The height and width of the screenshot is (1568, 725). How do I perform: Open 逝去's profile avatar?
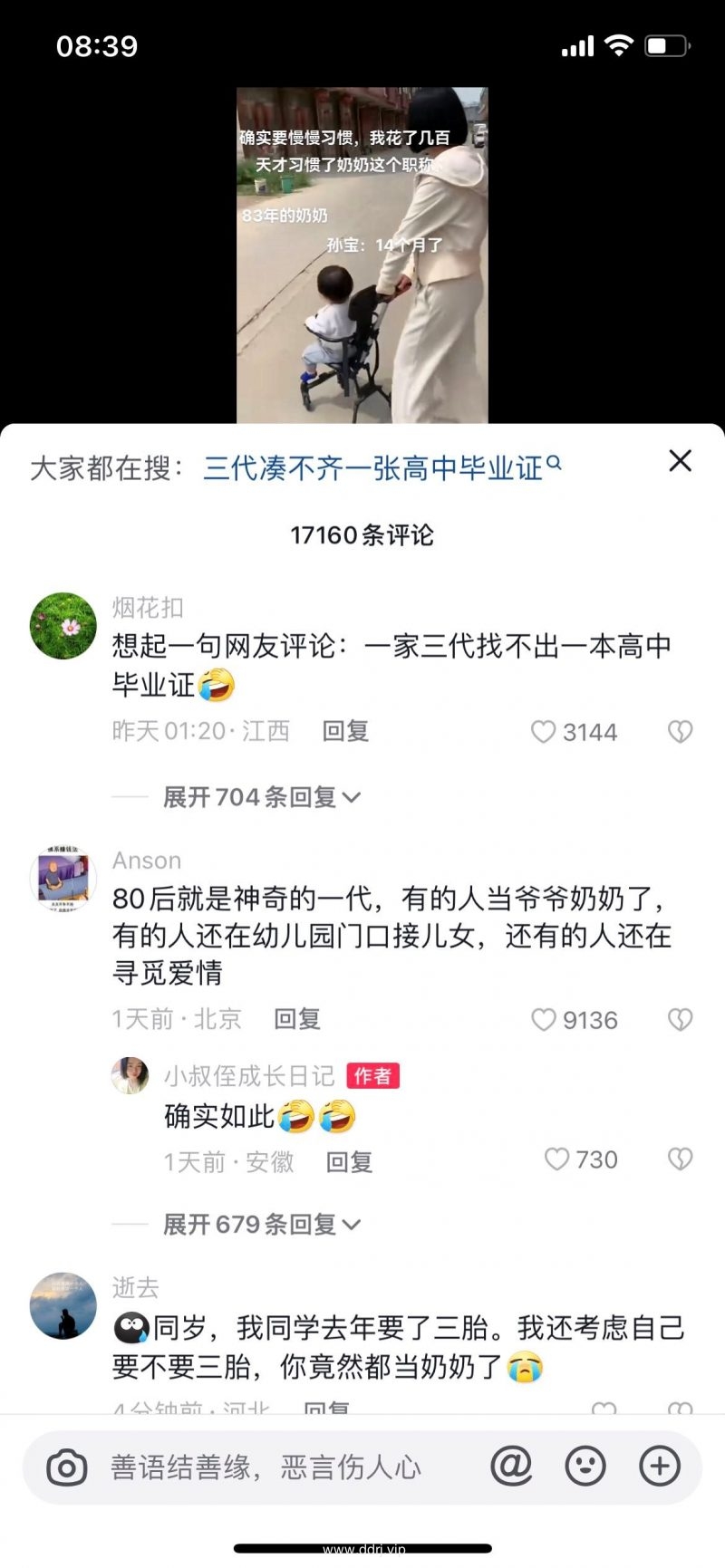[x=63, y=1305]
